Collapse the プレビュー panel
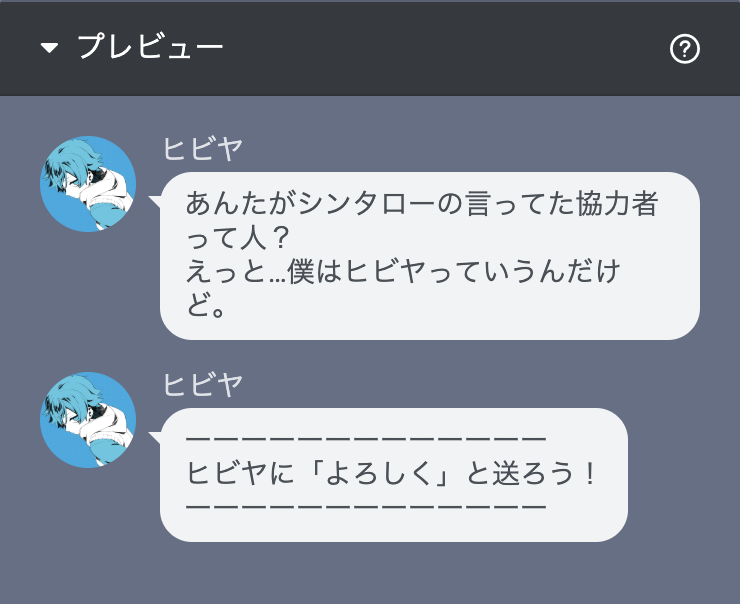This screenshot has width=740, height=604. (50, 49)
